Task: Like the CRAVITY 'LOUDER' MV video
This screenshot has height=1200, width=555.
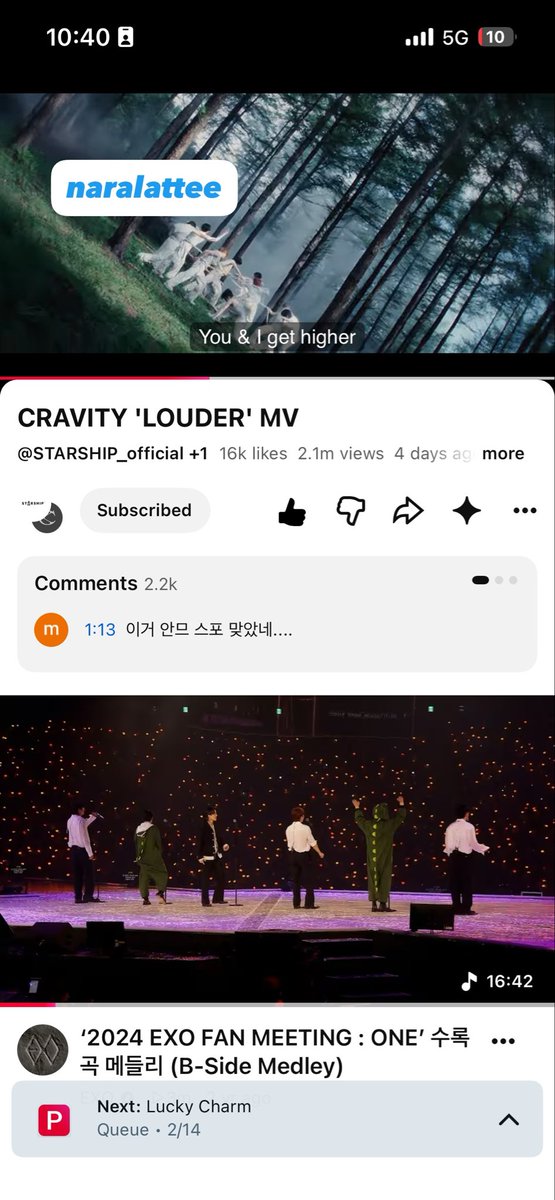Action: click(291, 511)
